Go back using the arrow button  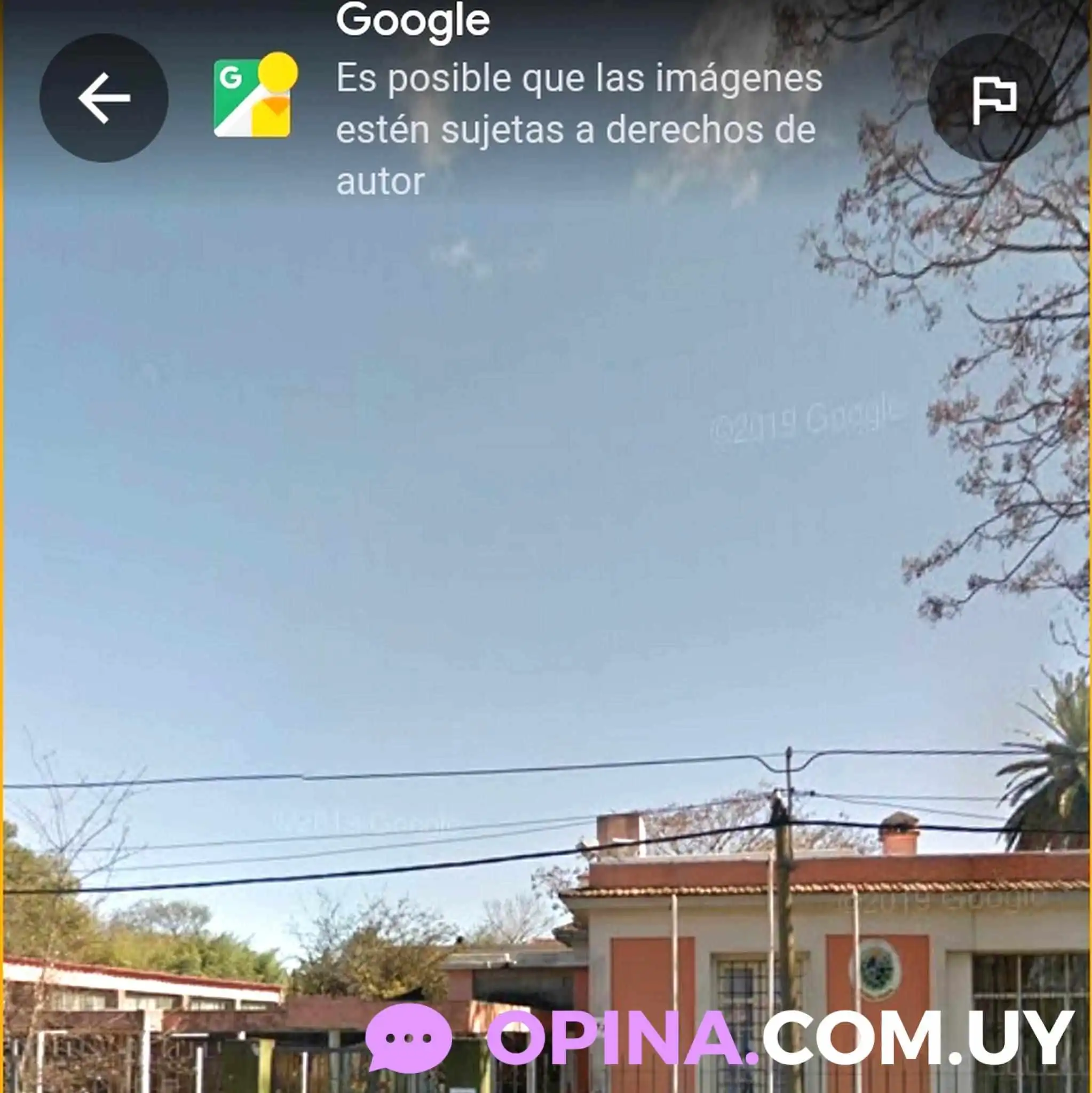pyautogui.click(x=104, y=98)
